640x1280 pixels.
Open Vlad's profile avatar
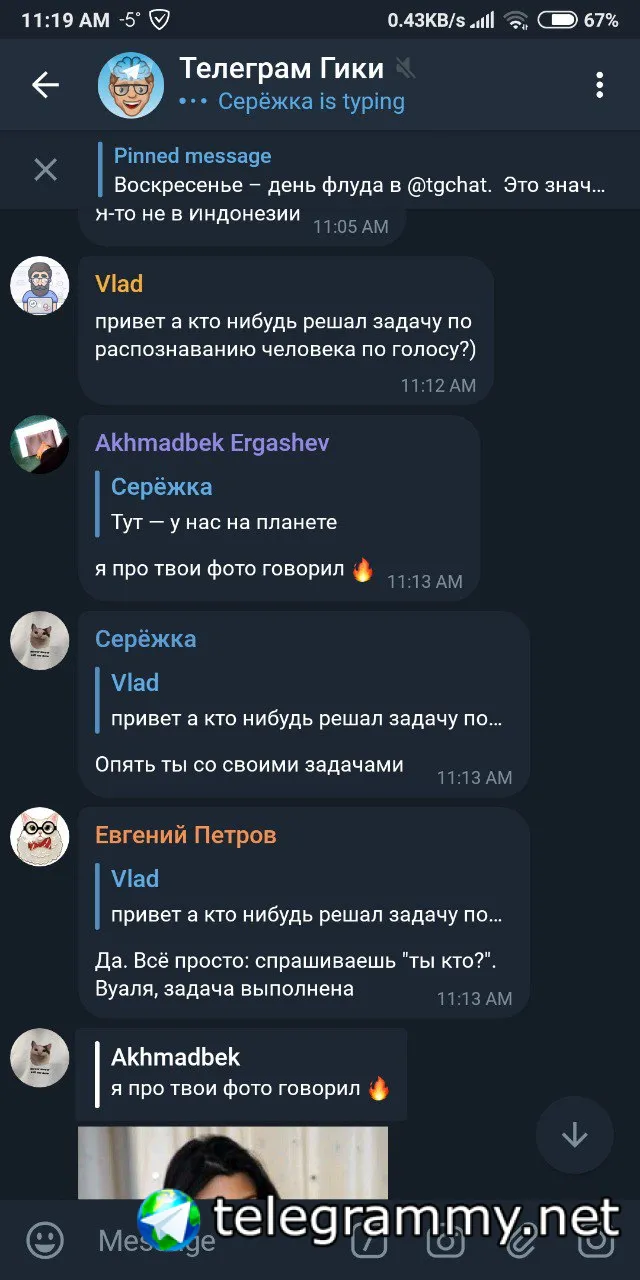[39, 286]
